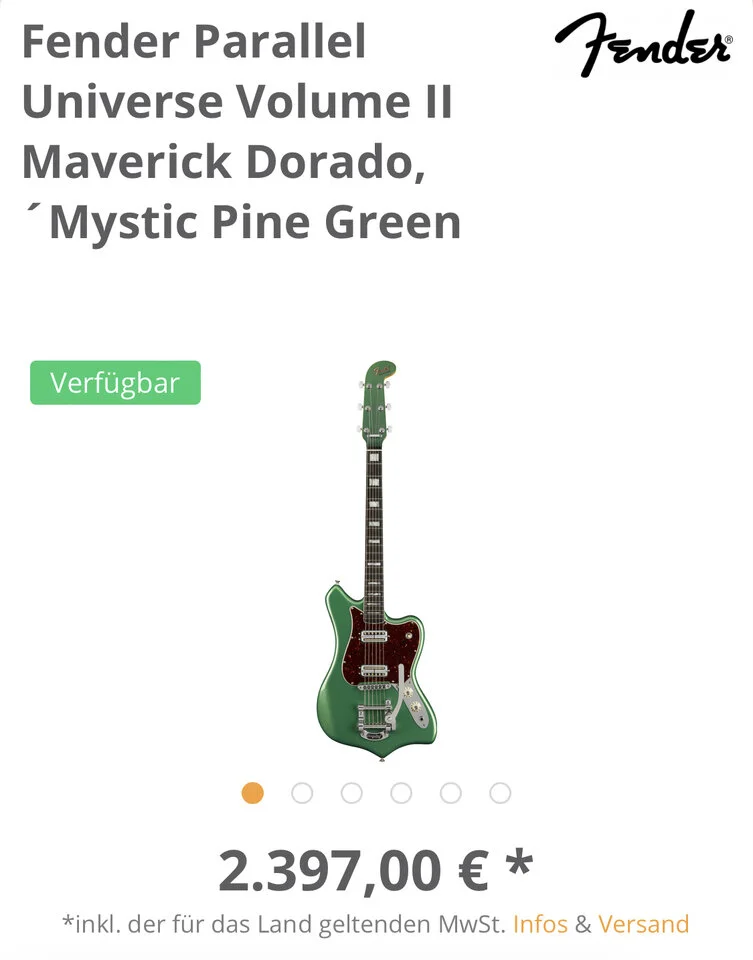Open the Versand shipping link
753x960 pixels.
[643, 924]
